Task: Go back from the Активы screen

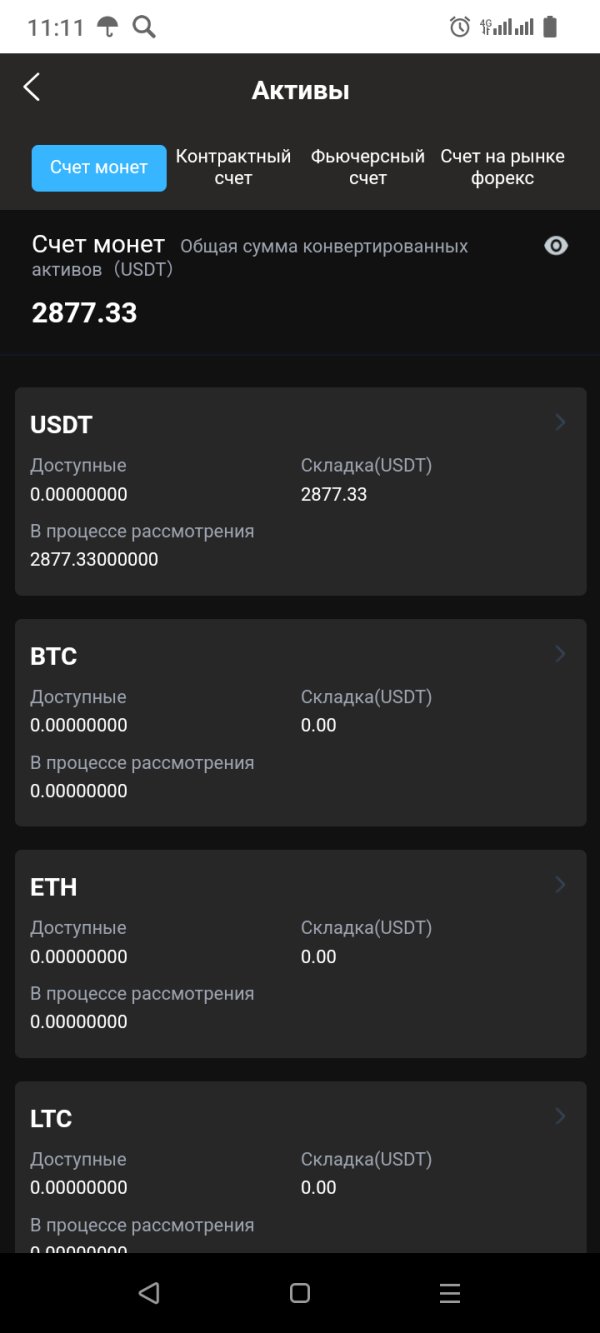Action: [32, 88]
